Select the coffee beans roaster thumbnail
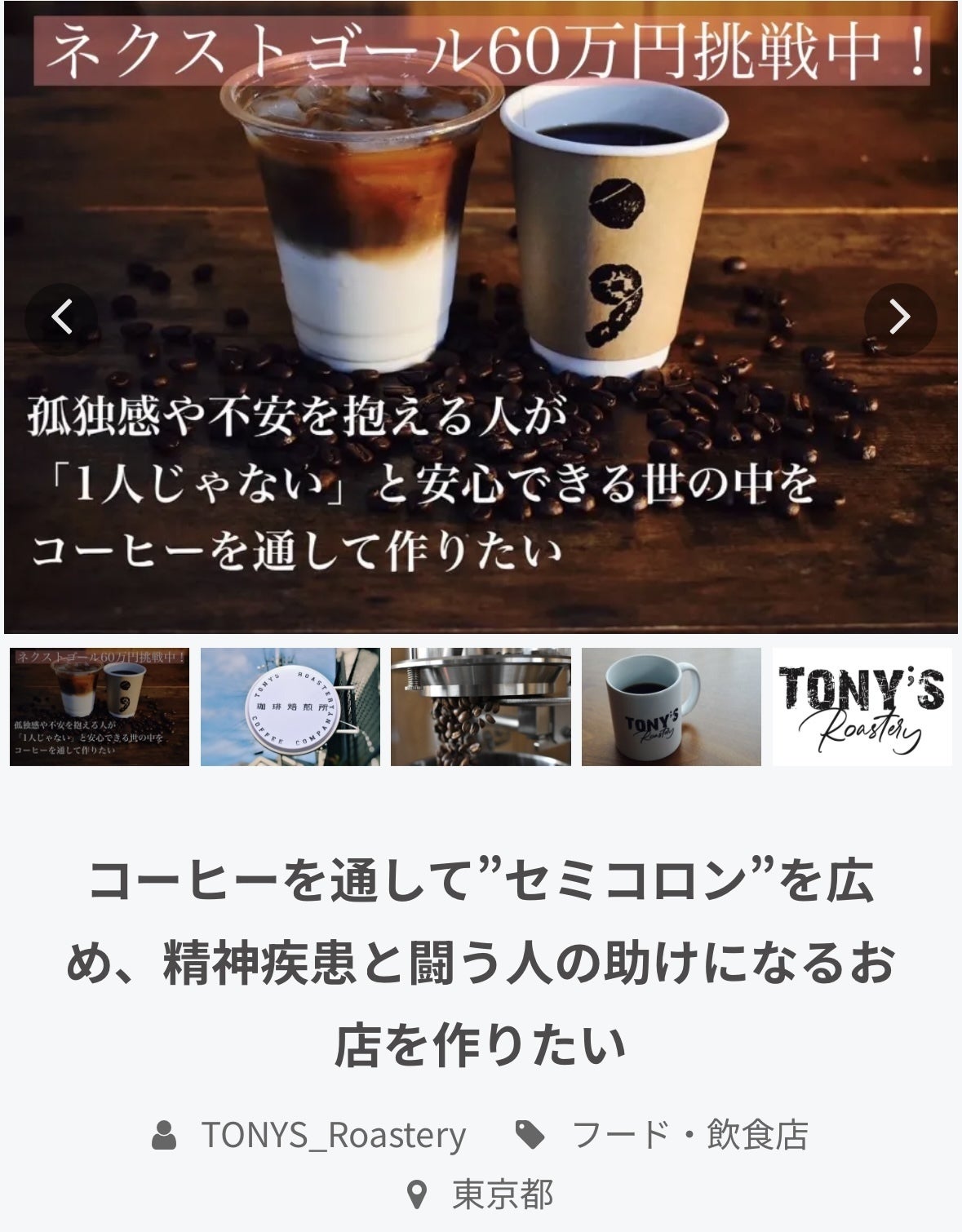This screenshot has height=1232, width=962. click(481, 707)
